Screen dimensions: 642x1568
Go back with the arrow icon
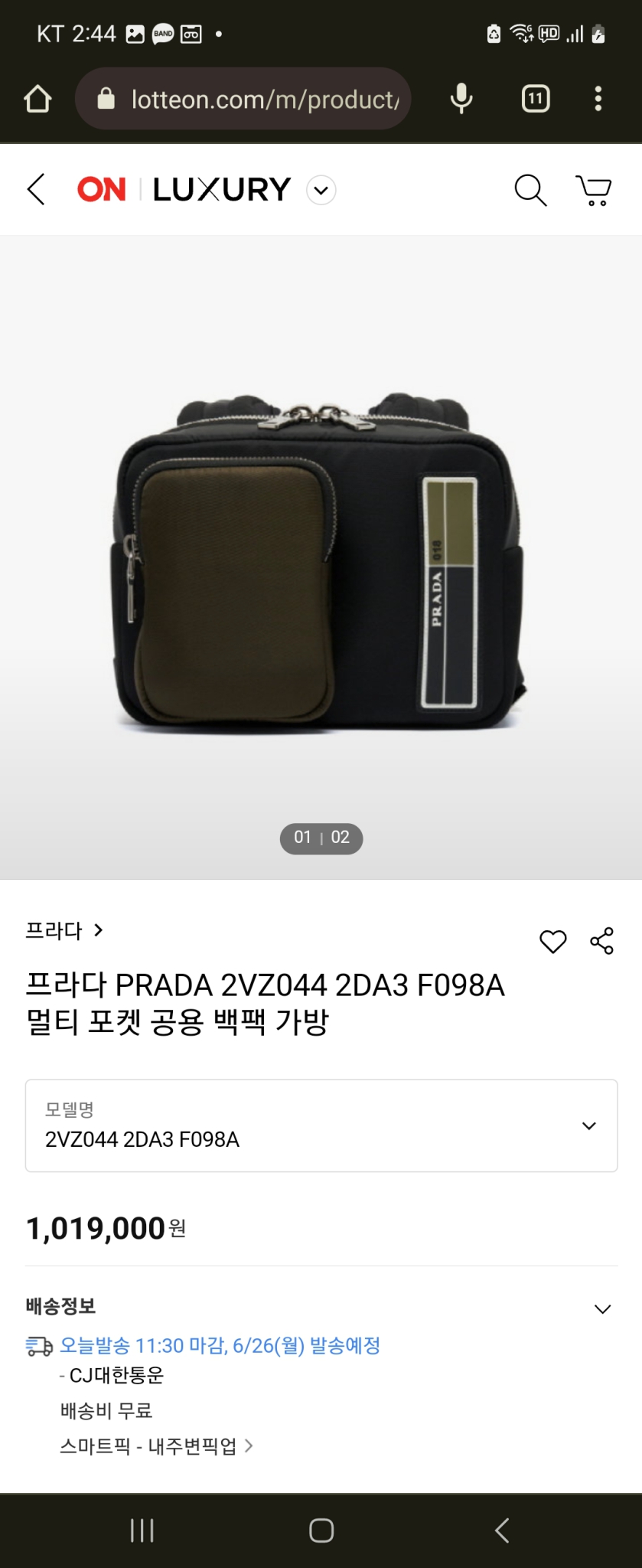tap(35, 189)
